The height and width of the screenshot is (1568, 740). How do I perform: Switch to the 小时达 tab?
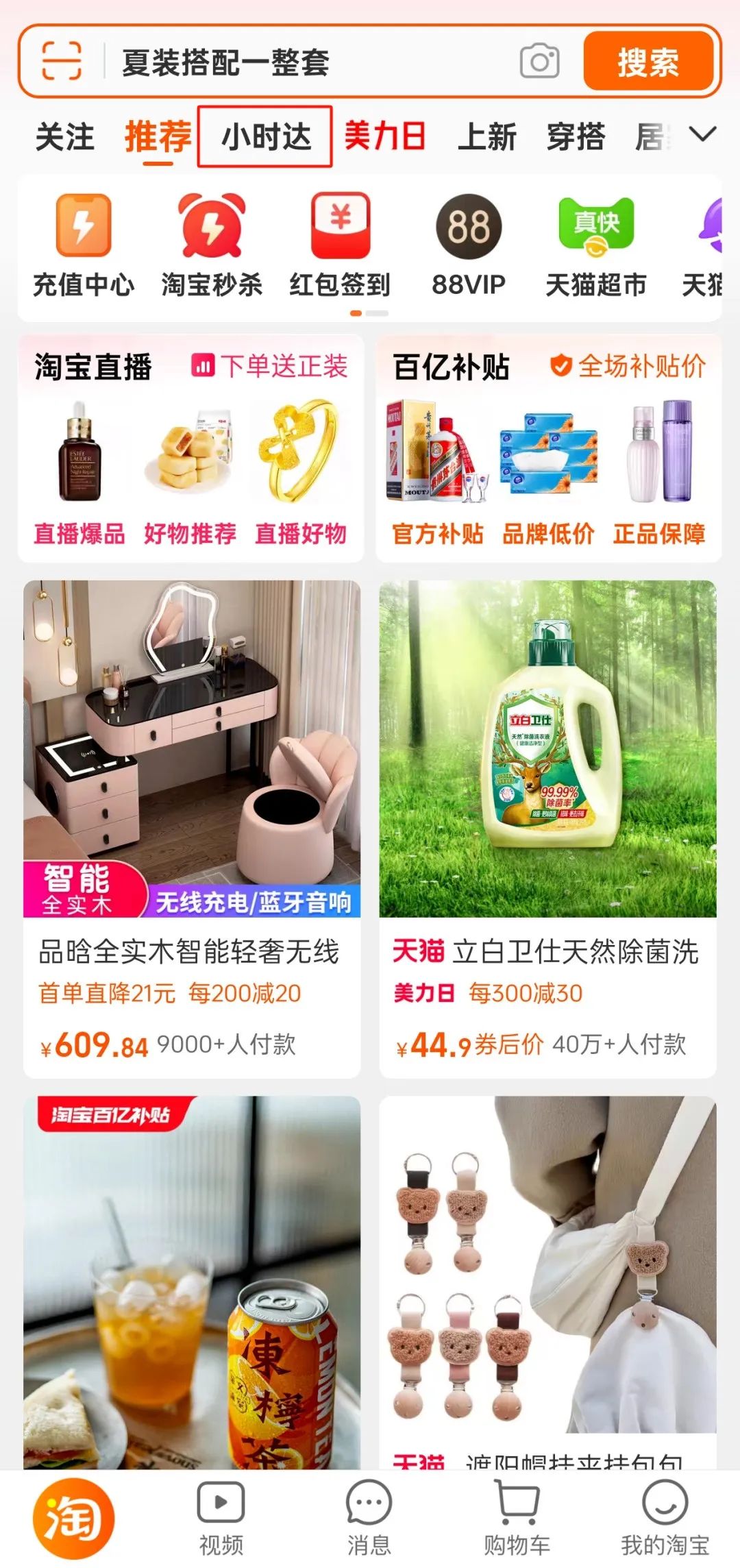tap(265, 136)
